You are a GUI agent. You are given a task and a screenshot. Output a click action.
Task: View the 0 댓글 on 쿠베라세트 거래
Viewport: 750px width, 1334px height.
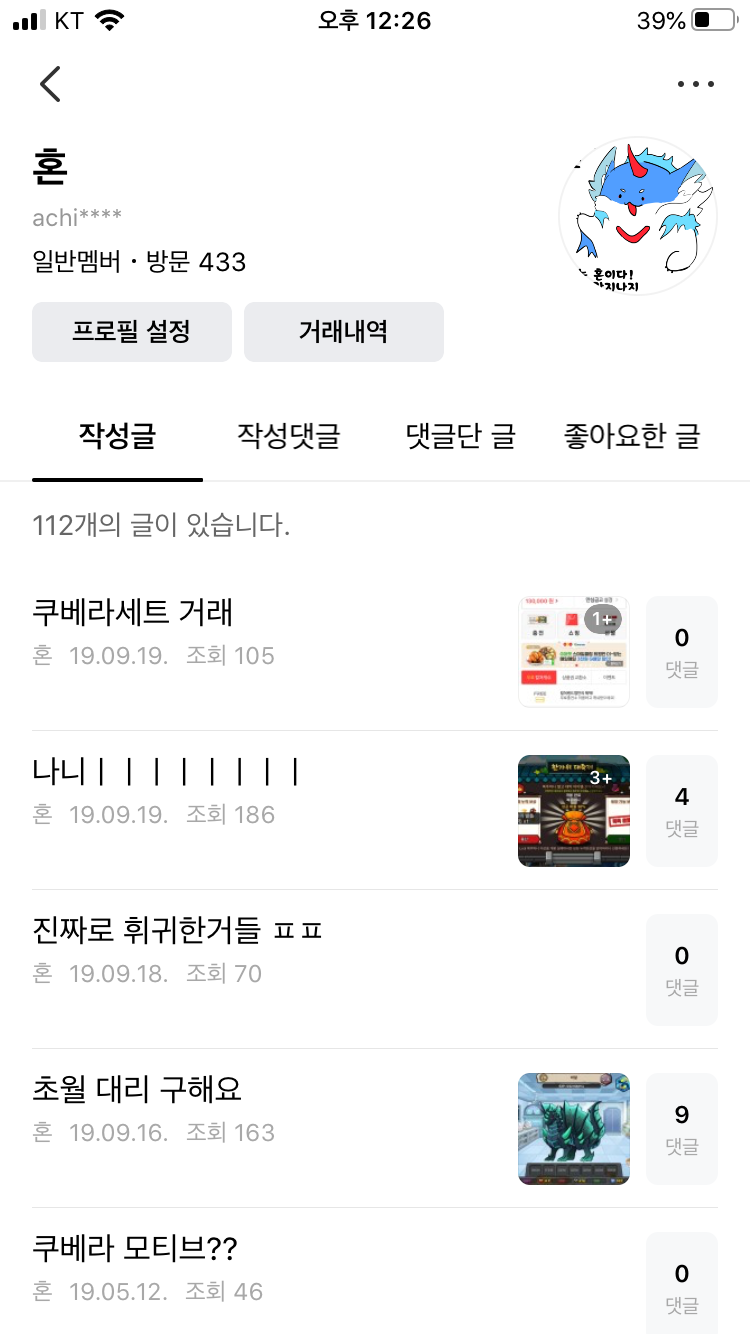(682, 652)
